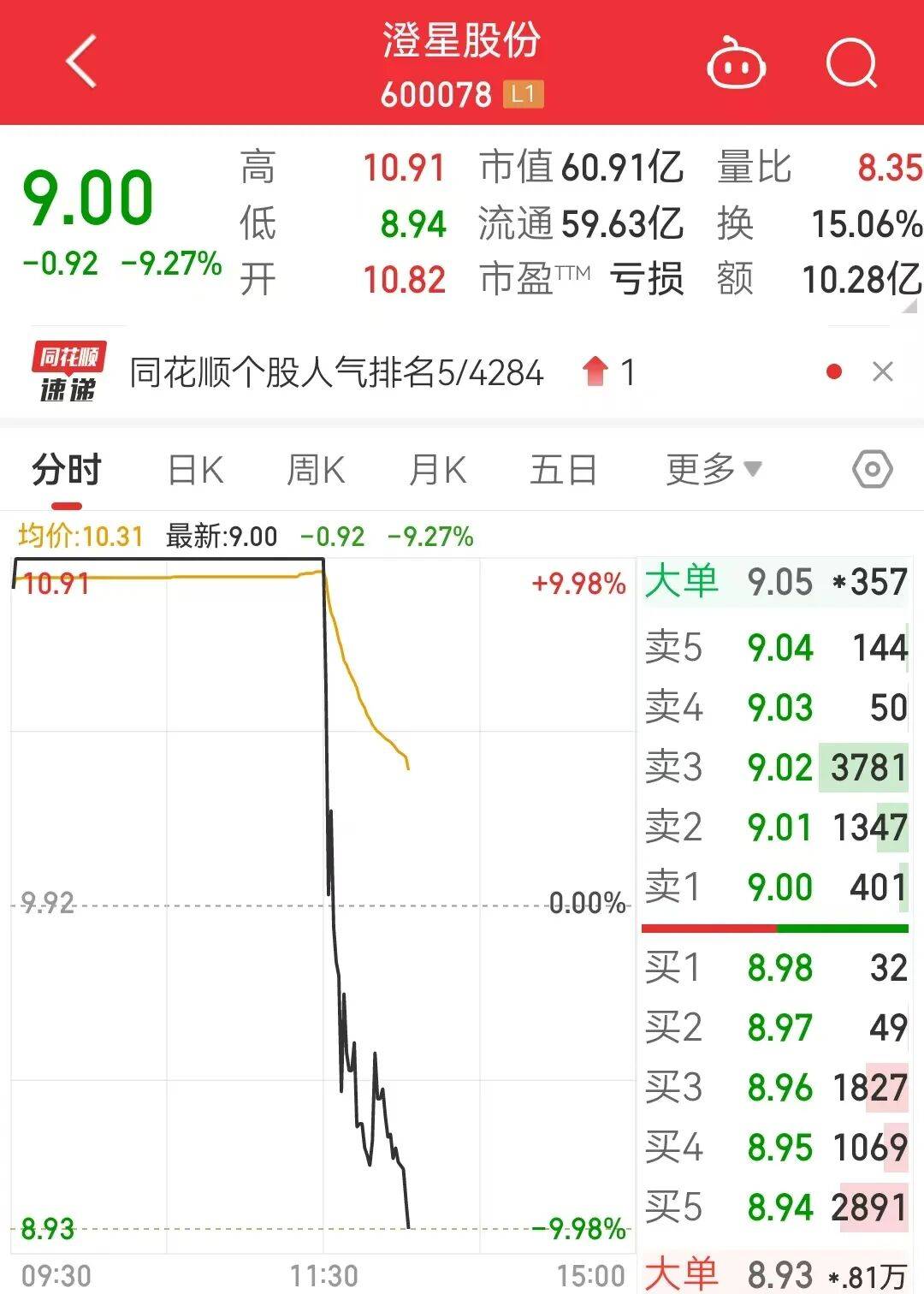Viewport: 924px width, 1294px height.
Task: Select the 分时 chart tab
Action: pos(67,470)
